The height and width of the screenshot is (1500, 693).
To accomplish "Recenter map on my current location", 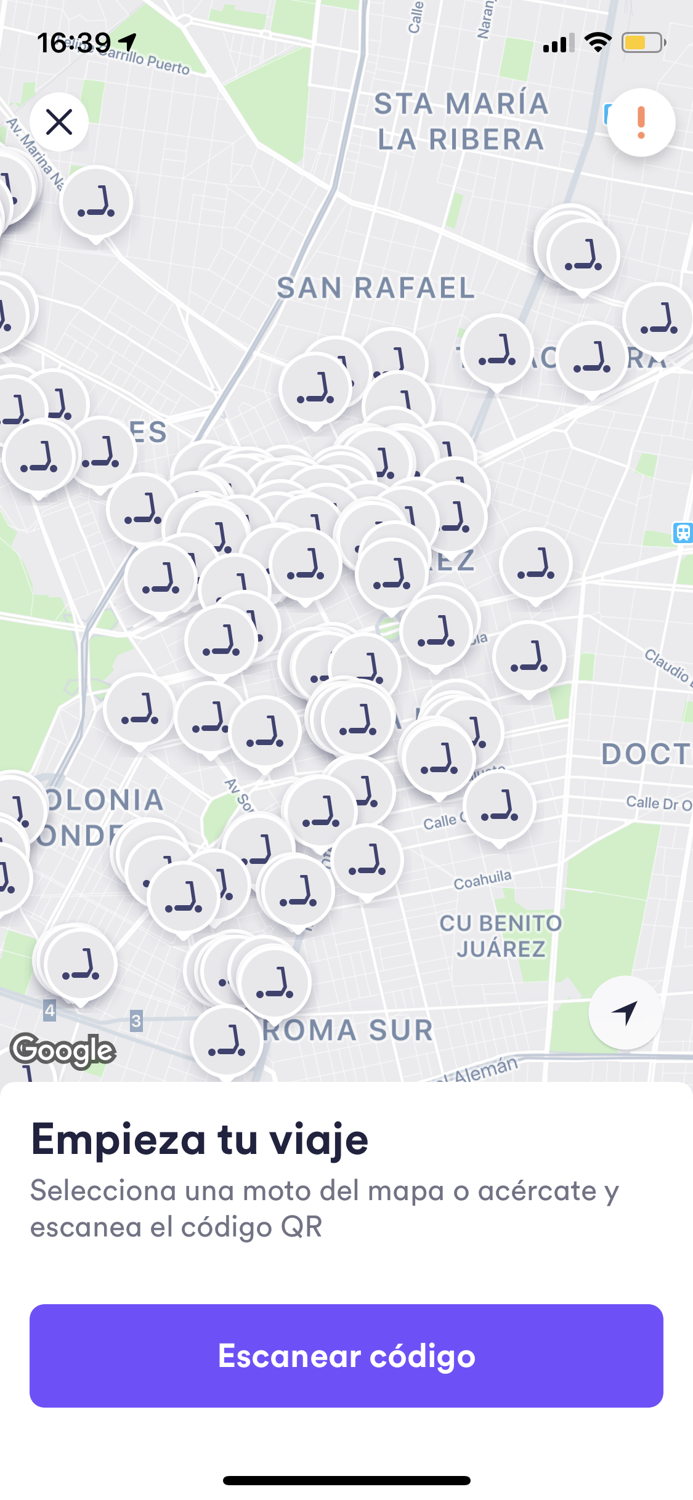I will point(625,1013).
